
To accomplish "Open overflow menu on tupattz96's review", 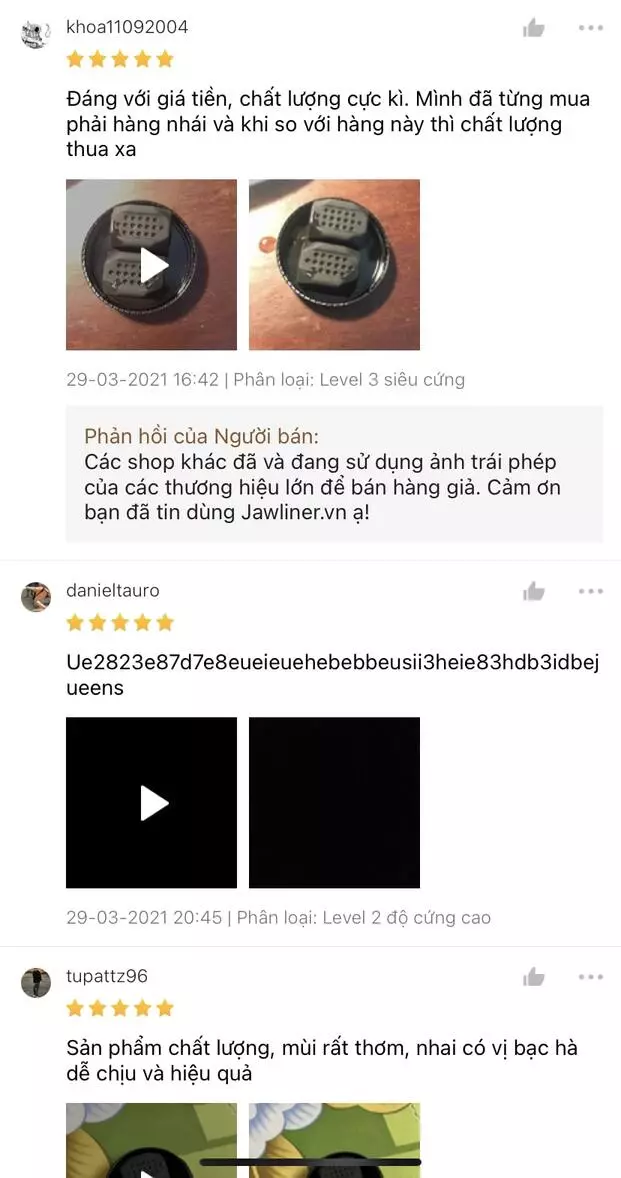I will (591, 977).
